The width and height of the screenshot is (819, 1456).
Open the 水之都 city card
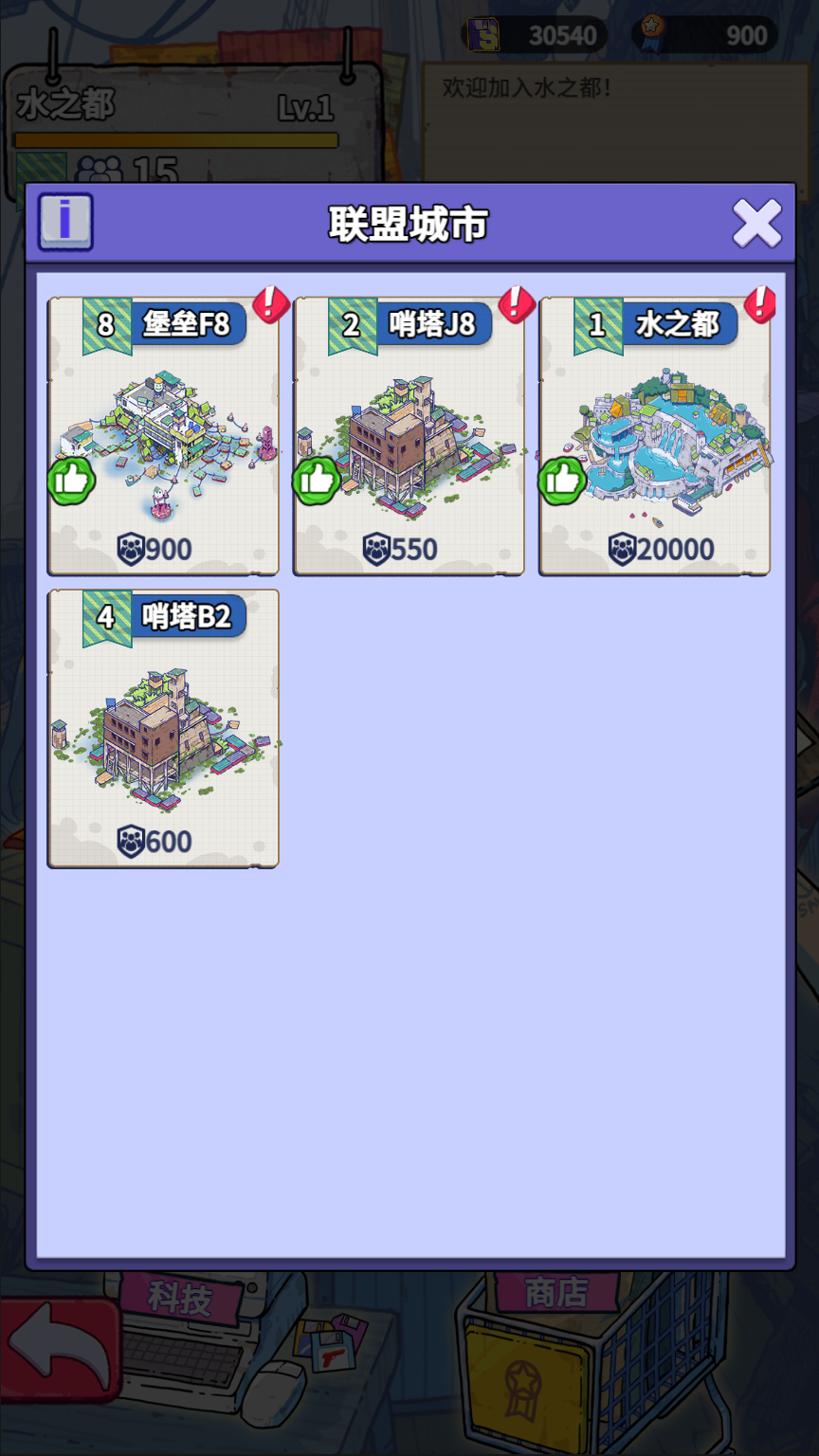(x=655, y=436)
